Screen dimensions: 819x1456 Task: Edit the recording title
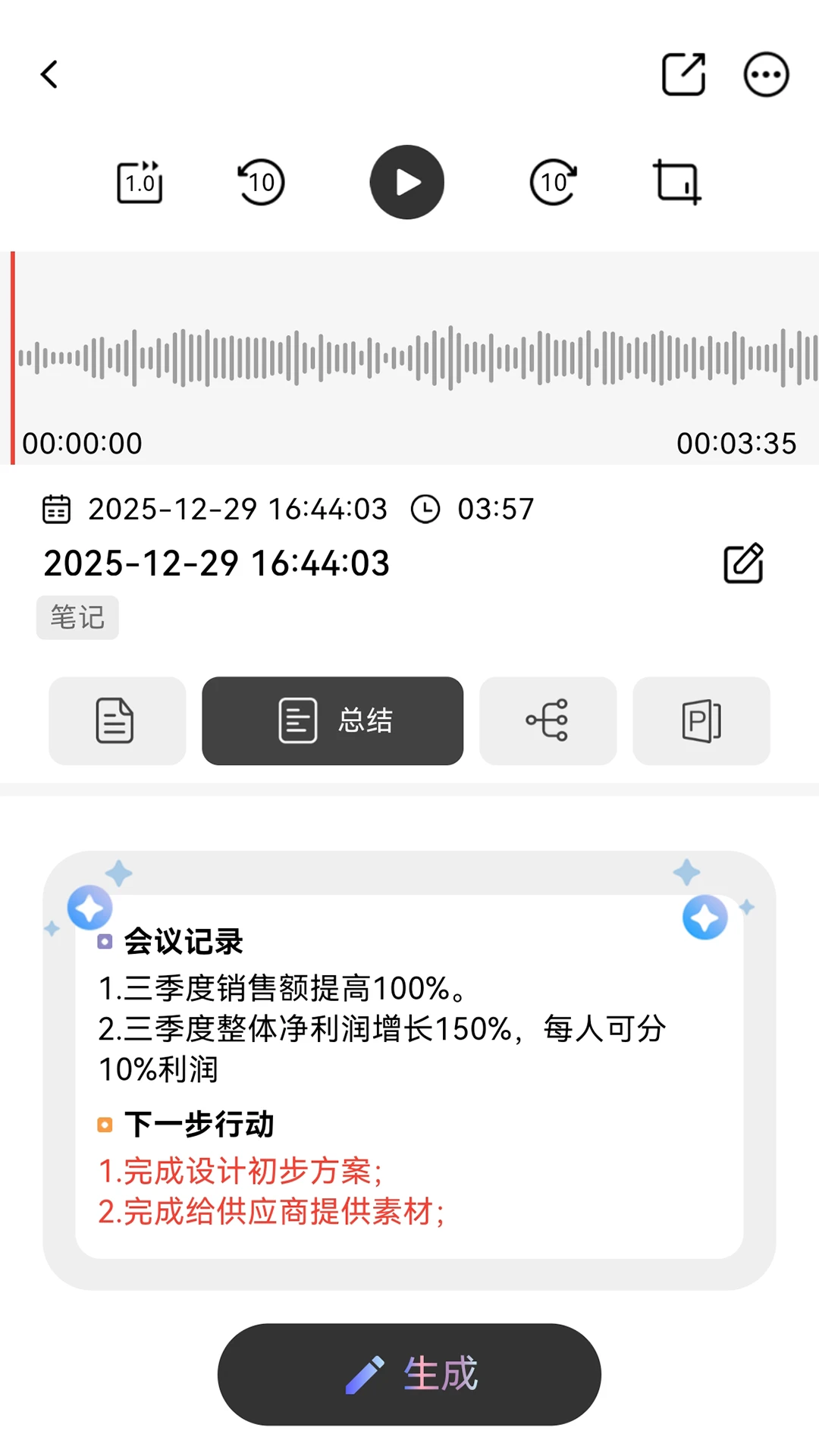pos(743,563)
